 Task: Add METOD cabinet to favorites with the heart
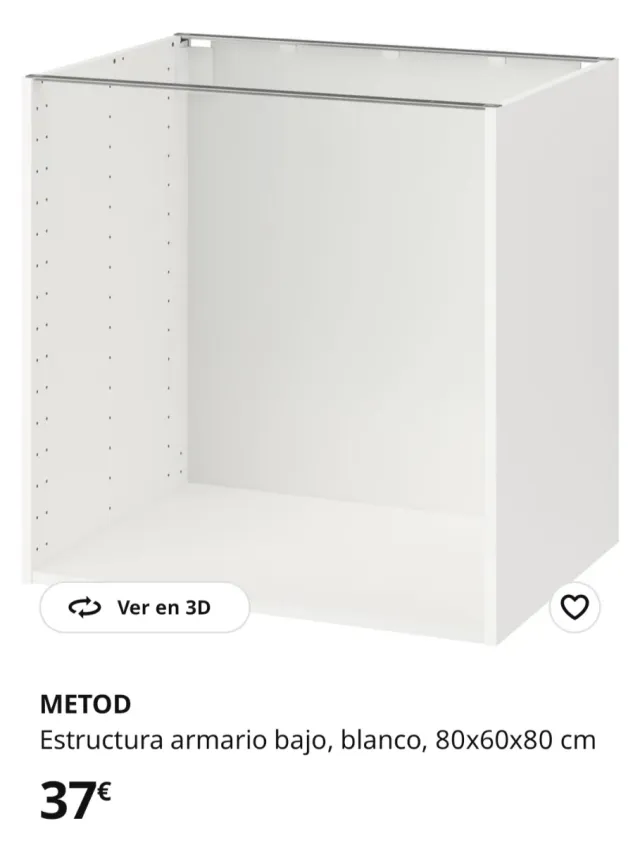pyautogui.click(x=575, y=607)
